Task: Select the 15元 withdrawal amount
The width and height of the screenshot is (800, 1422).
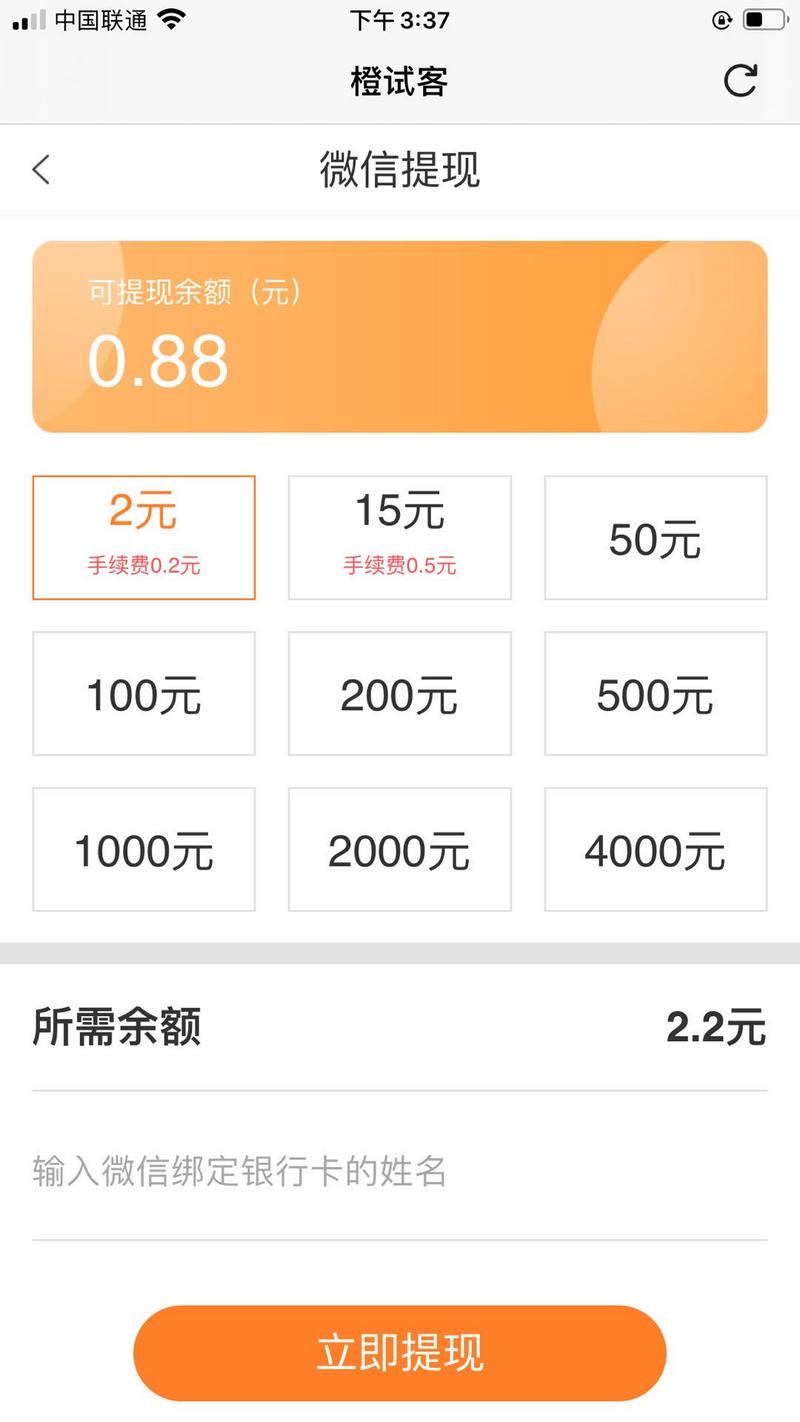Action: coord(400,538)
